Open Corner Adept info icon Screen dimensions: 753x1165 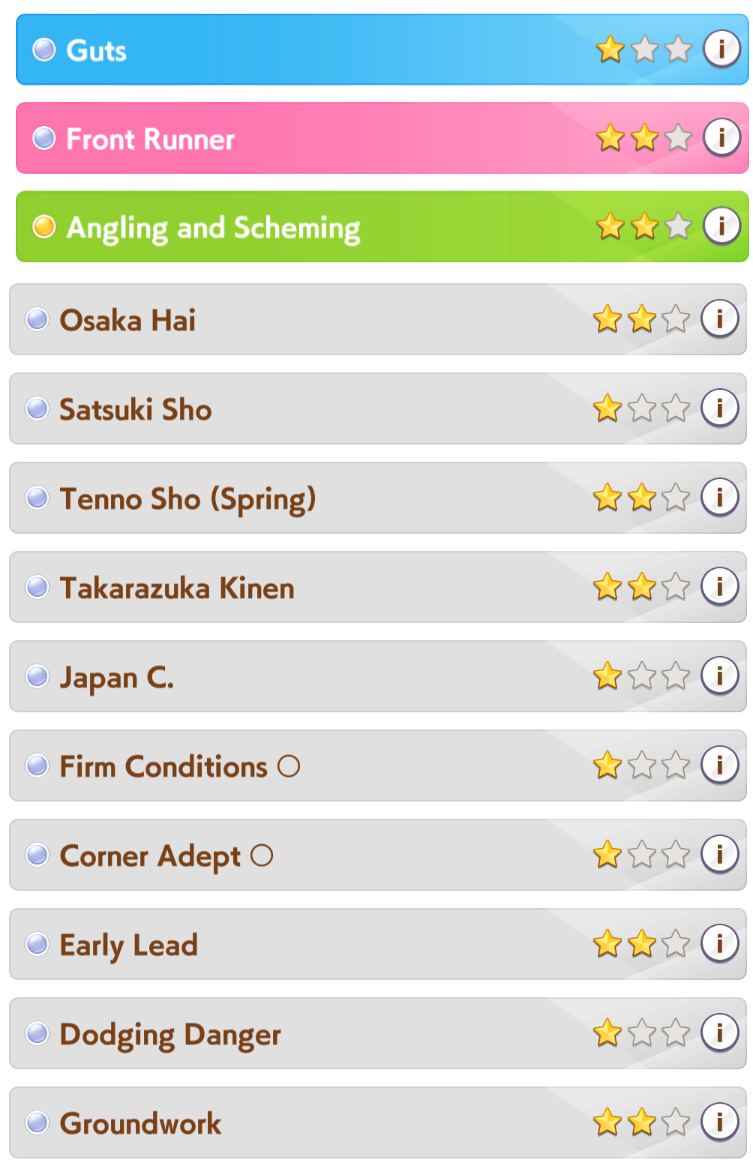[x=719, y=854]
